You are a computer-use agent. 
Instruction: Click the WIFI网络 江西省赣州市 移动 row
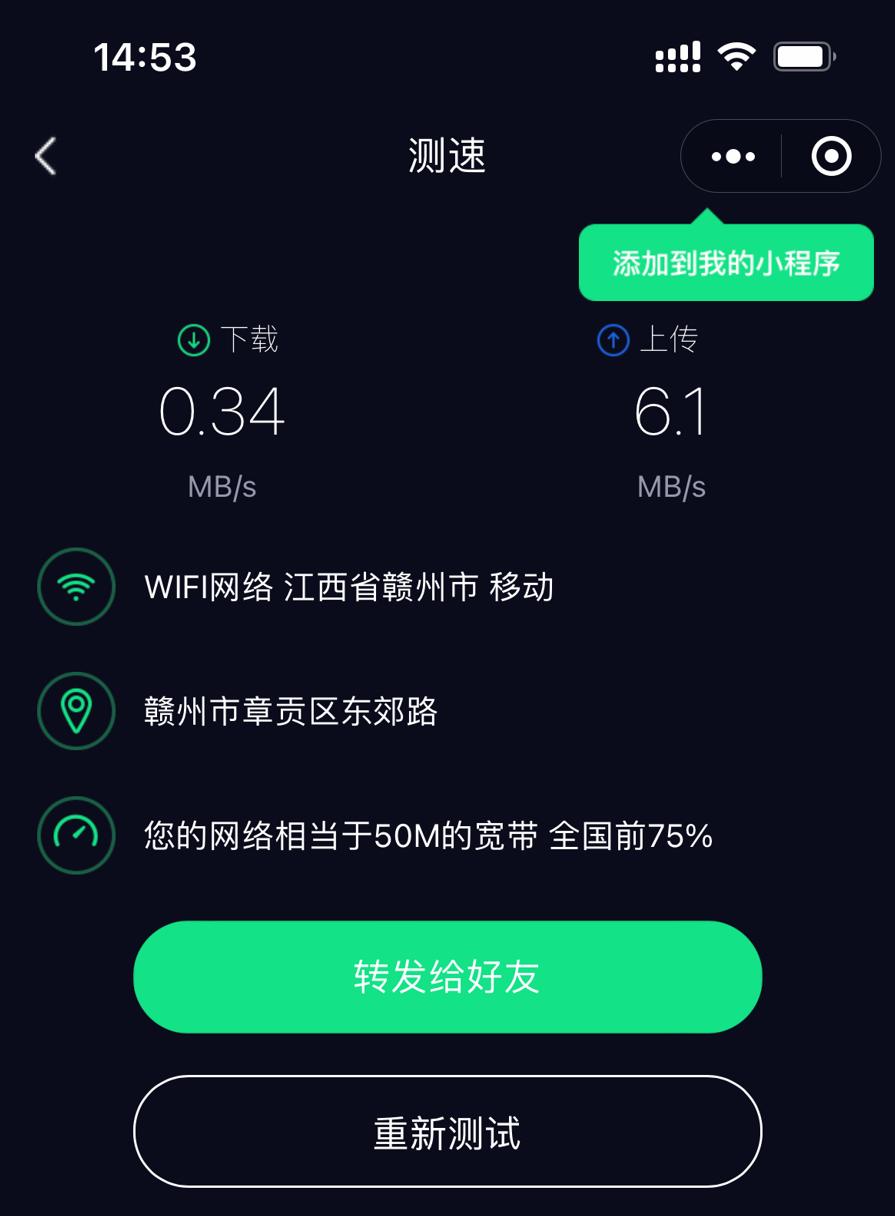pos(351,587)
